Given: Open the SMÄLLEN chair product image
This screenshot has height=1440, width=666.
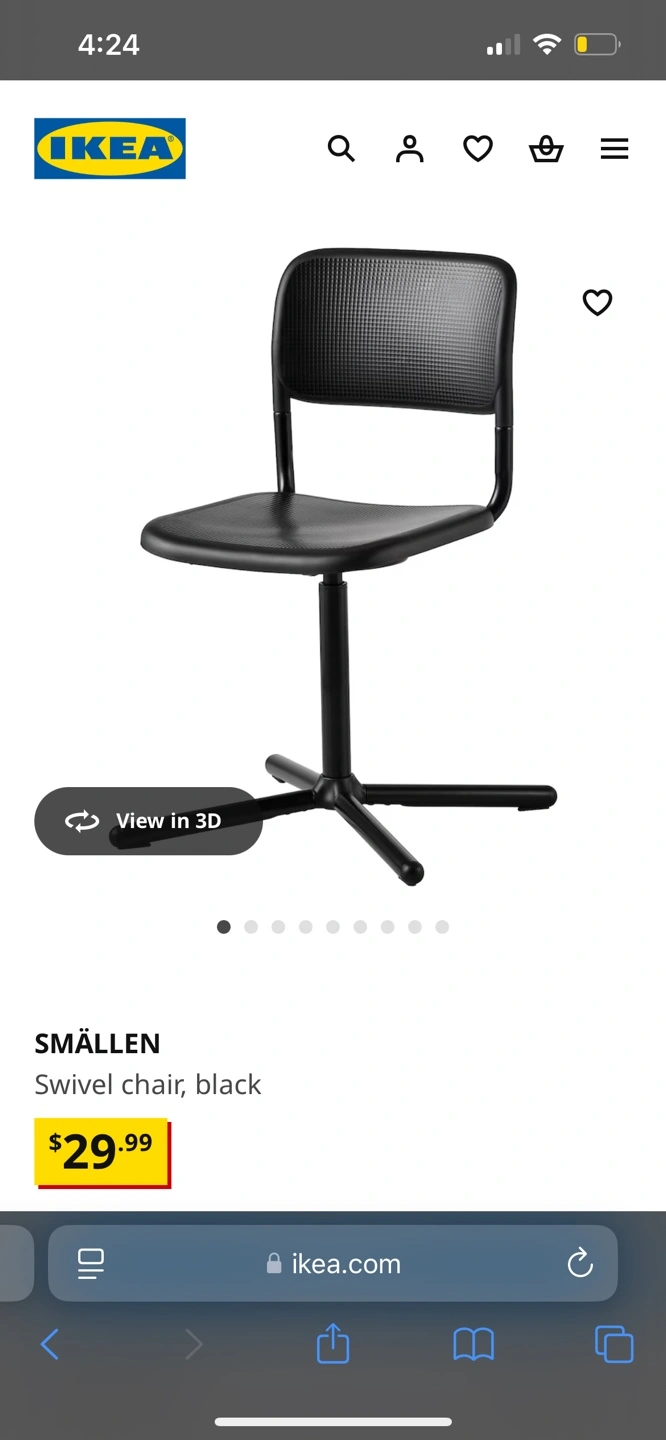Looking at the screenshot, I should (x=347, y=566).
